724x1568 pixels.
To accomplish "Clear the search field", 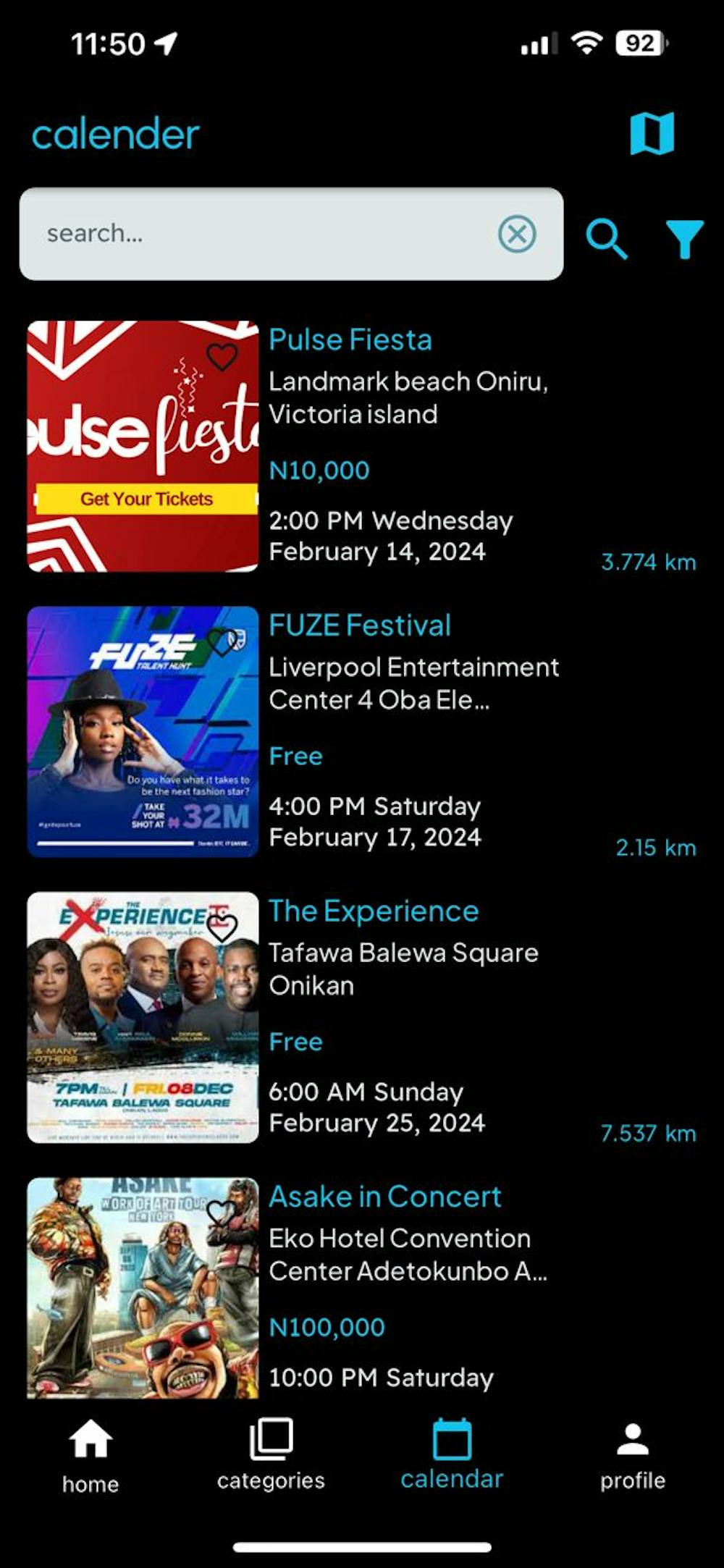I will (x=517, y=234).
